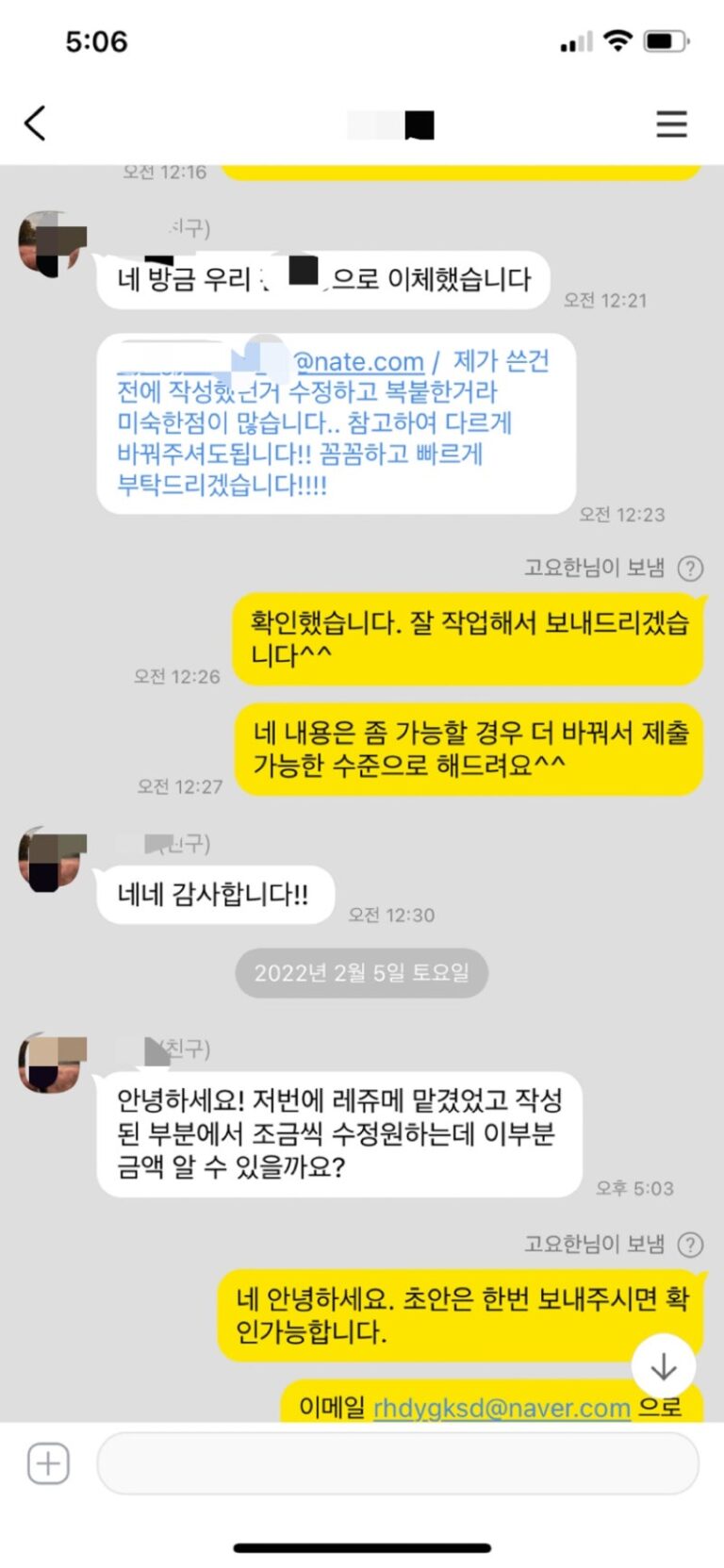
Task: Open the rhdygksd@naver.com email link
Action: tap(502, 1408)
